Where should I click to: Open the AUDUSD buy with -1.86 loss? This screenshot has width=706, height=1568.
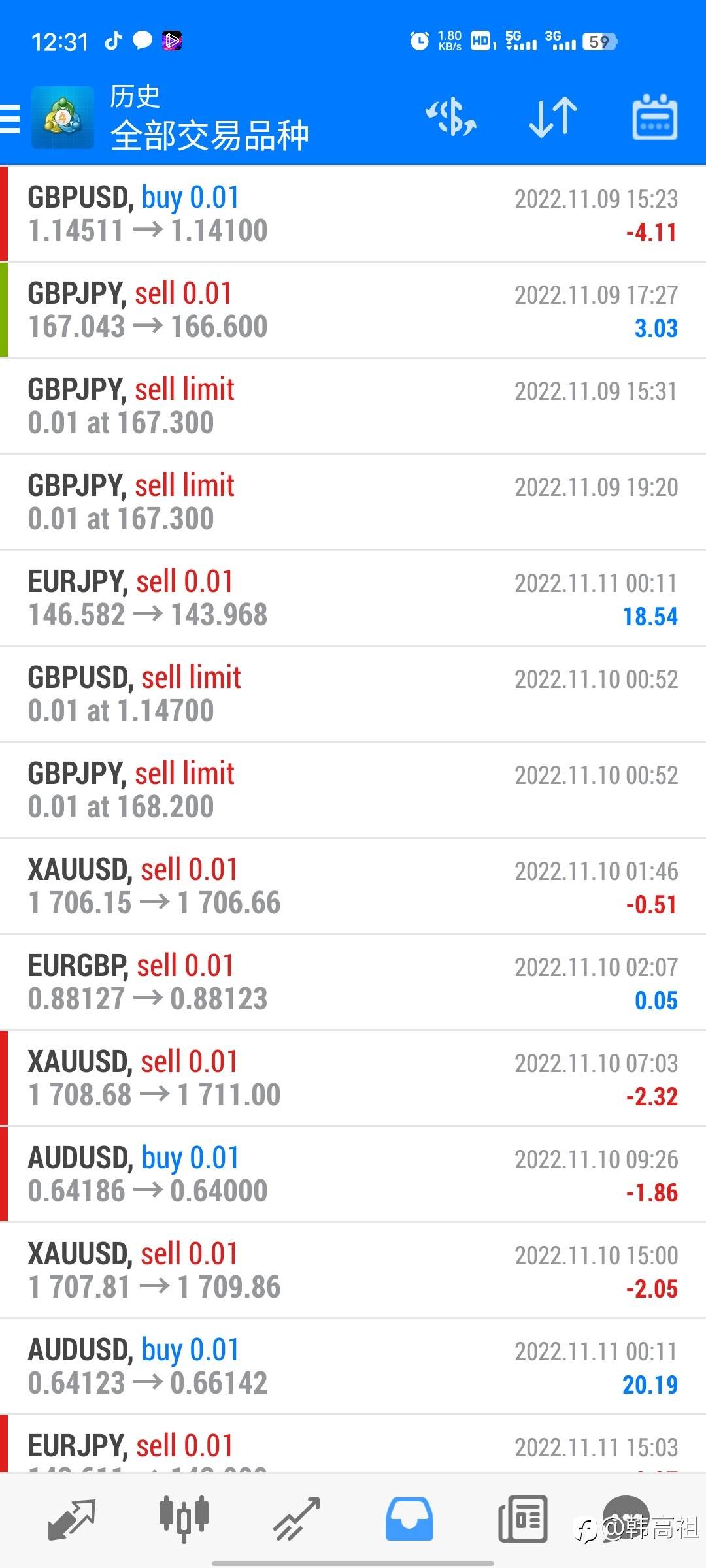pos(353,1175)
